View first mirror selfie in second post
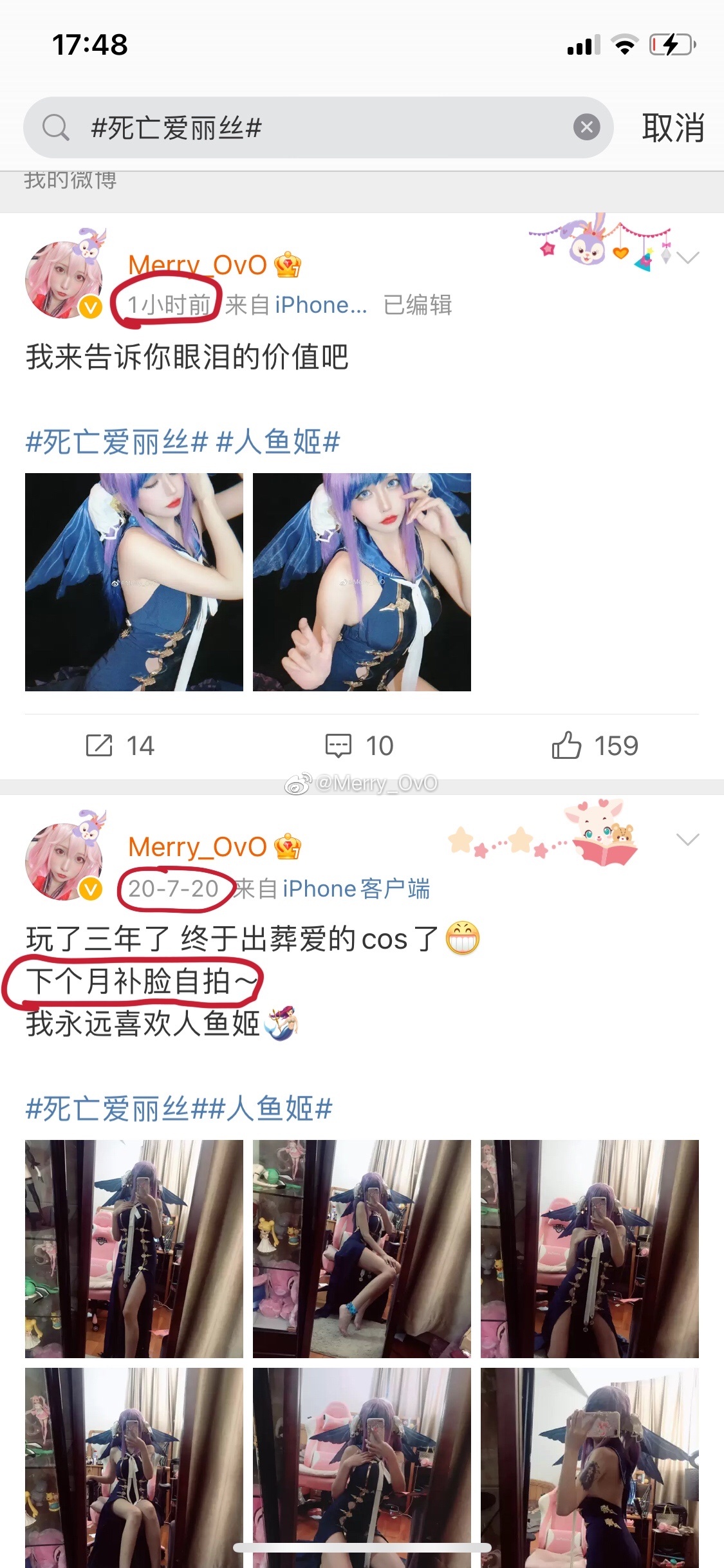 click(x=134, y=1249)
